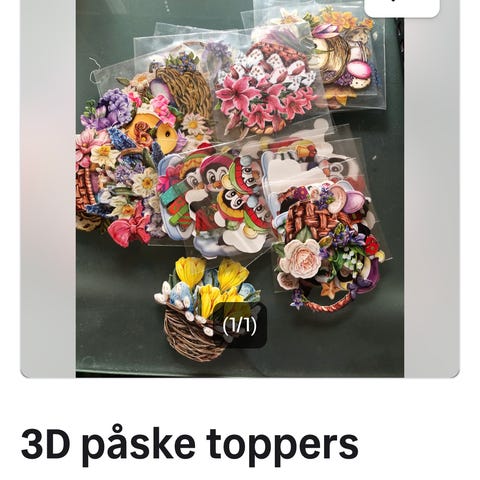The height and width of the screenshot is (480, 480).
Task: Open the 3D påske toppers listing photo
Action: [x=240, y=189]
